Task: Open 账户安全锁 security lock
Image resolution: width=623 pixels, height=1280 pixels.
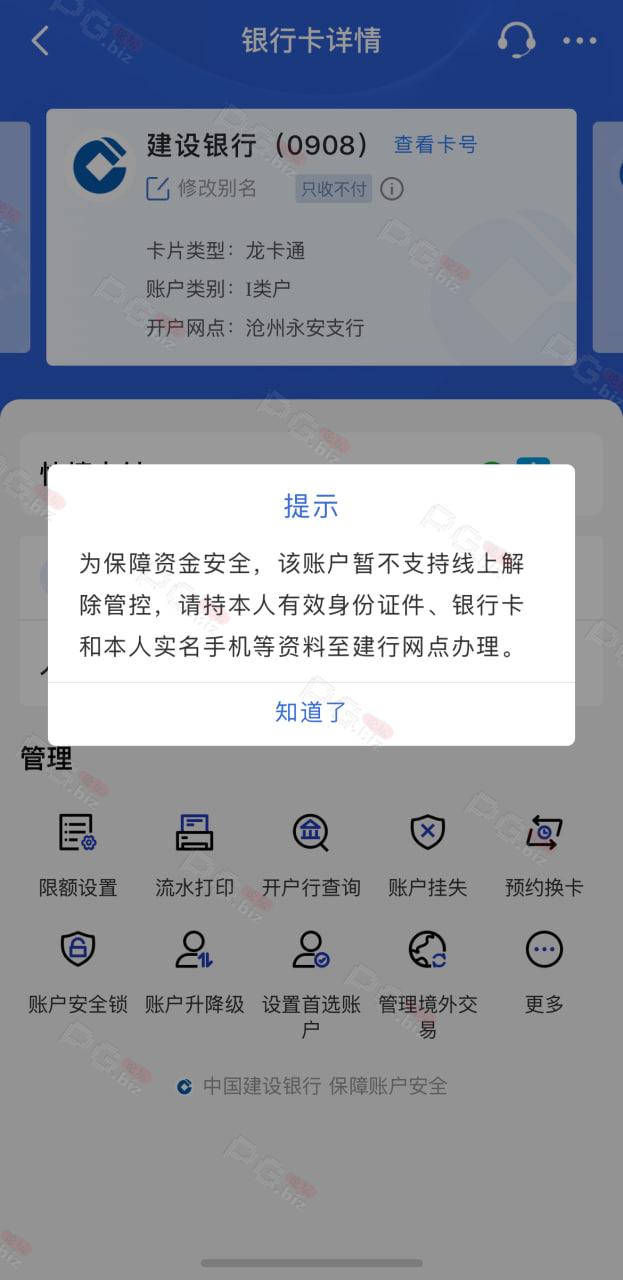Action: point(78,972)
